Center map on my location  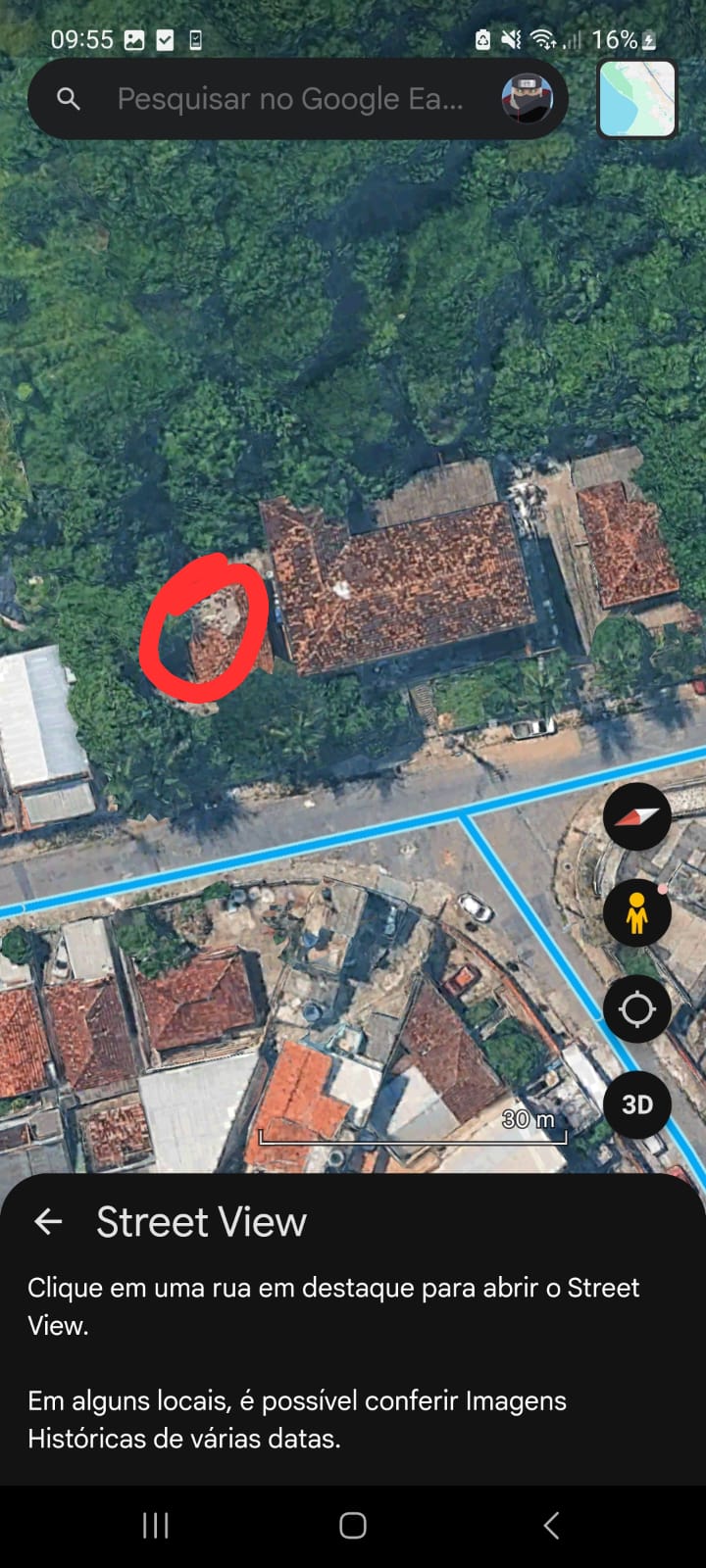(636, 1008)
